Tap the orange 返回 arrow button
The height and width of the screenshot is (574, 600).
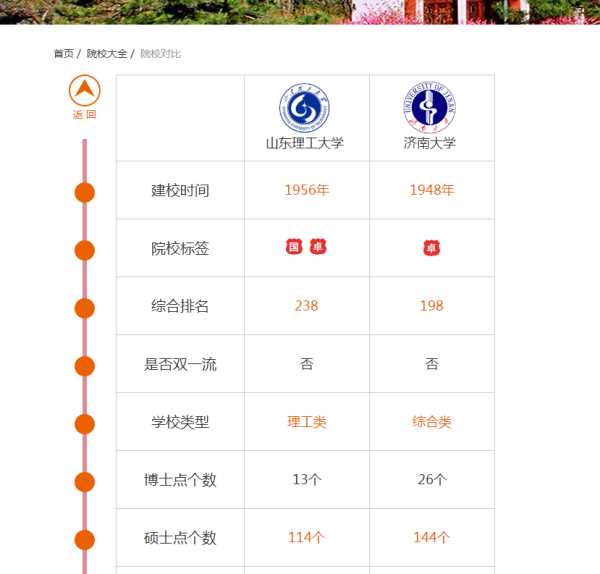(85, 94)
